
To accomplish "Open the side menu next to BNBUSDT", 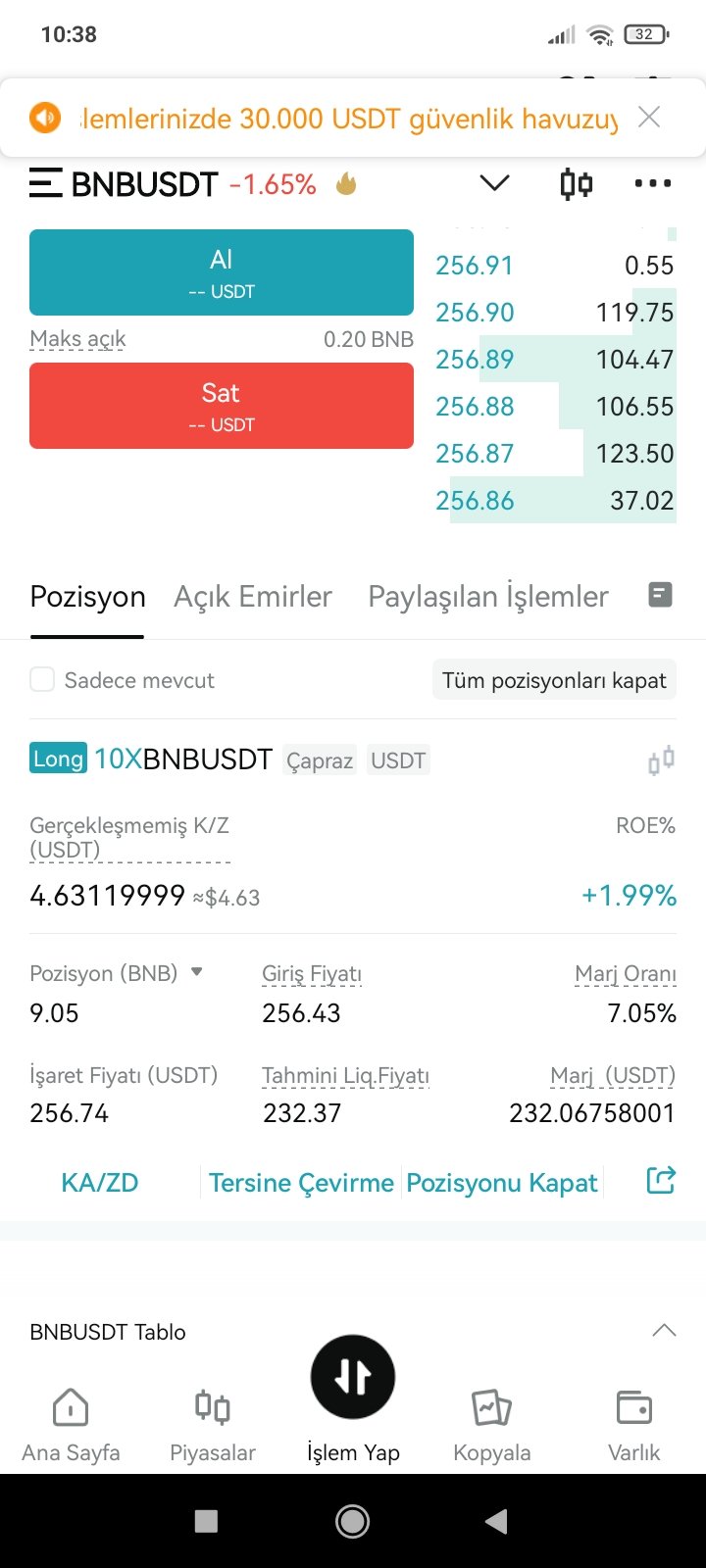I will tap(46, 183).
